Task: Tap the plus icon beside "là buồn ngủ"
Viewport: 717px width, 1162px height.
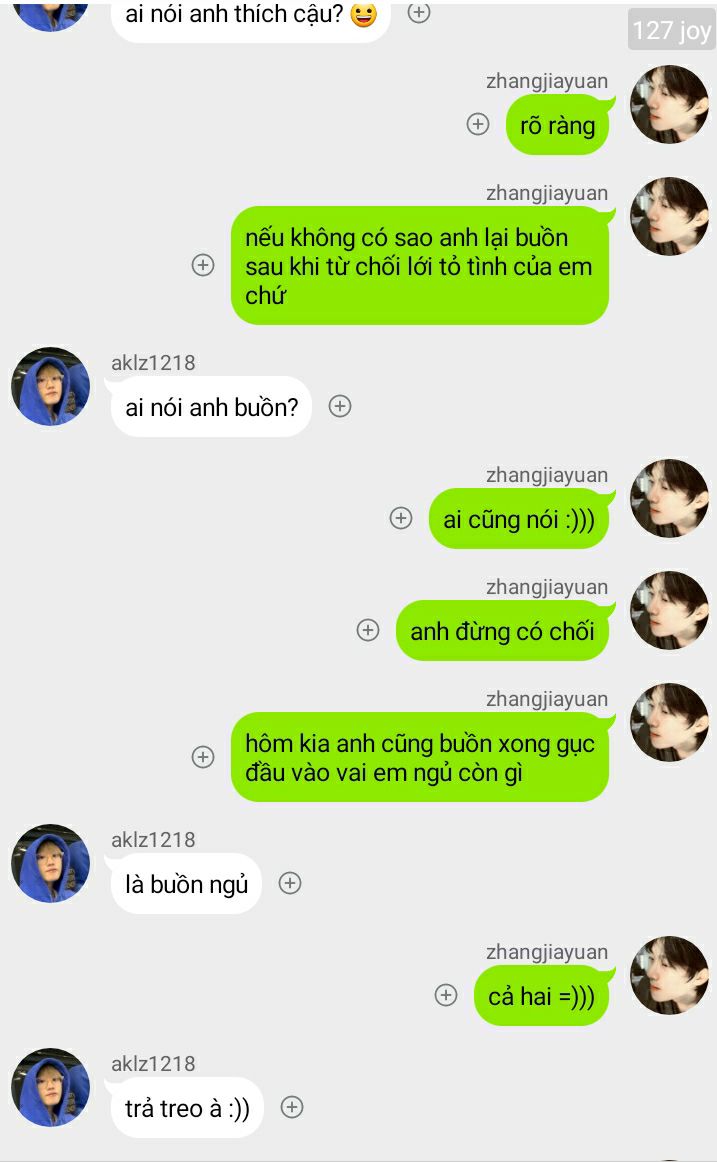Action: (x=290, y=883)
